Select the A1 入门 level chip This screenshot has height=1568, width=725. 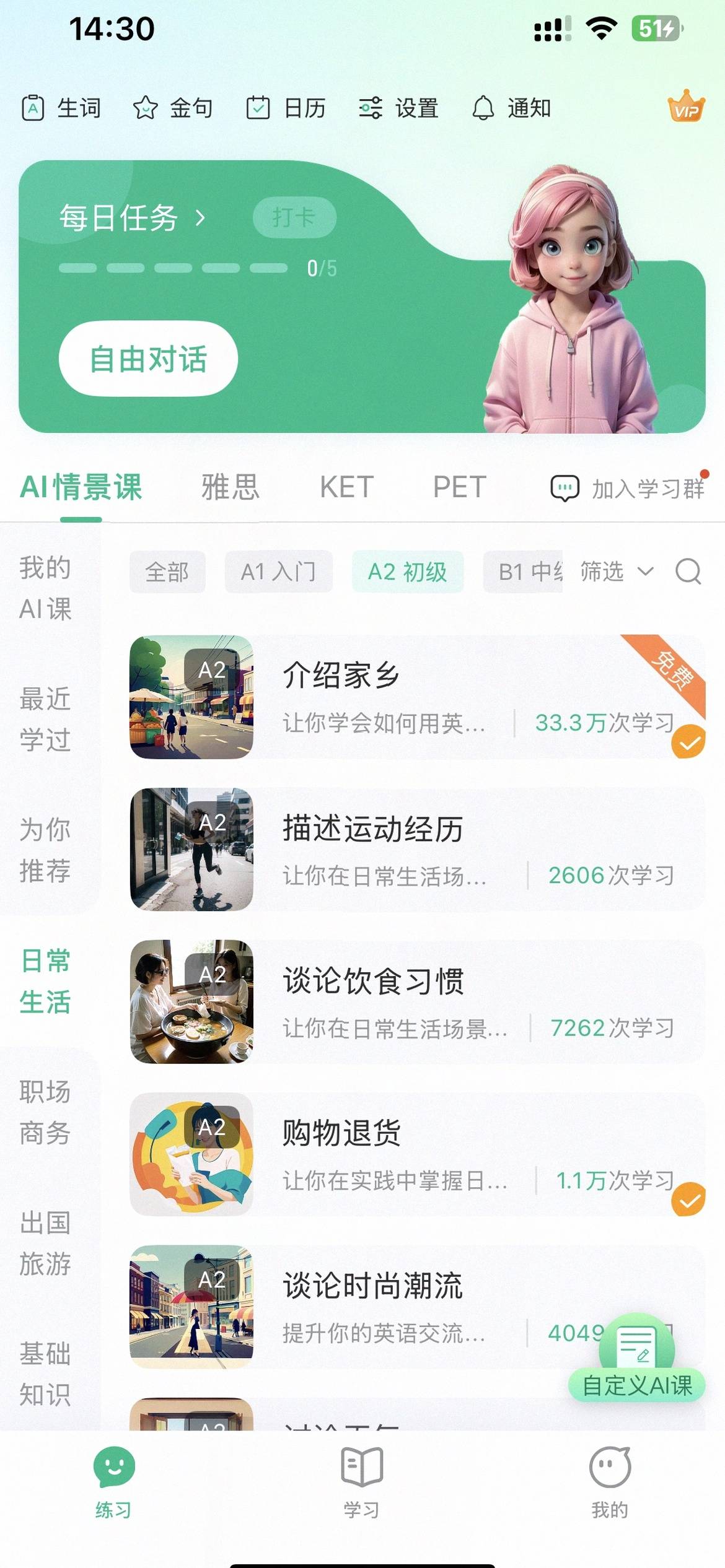tap(278, 572)
